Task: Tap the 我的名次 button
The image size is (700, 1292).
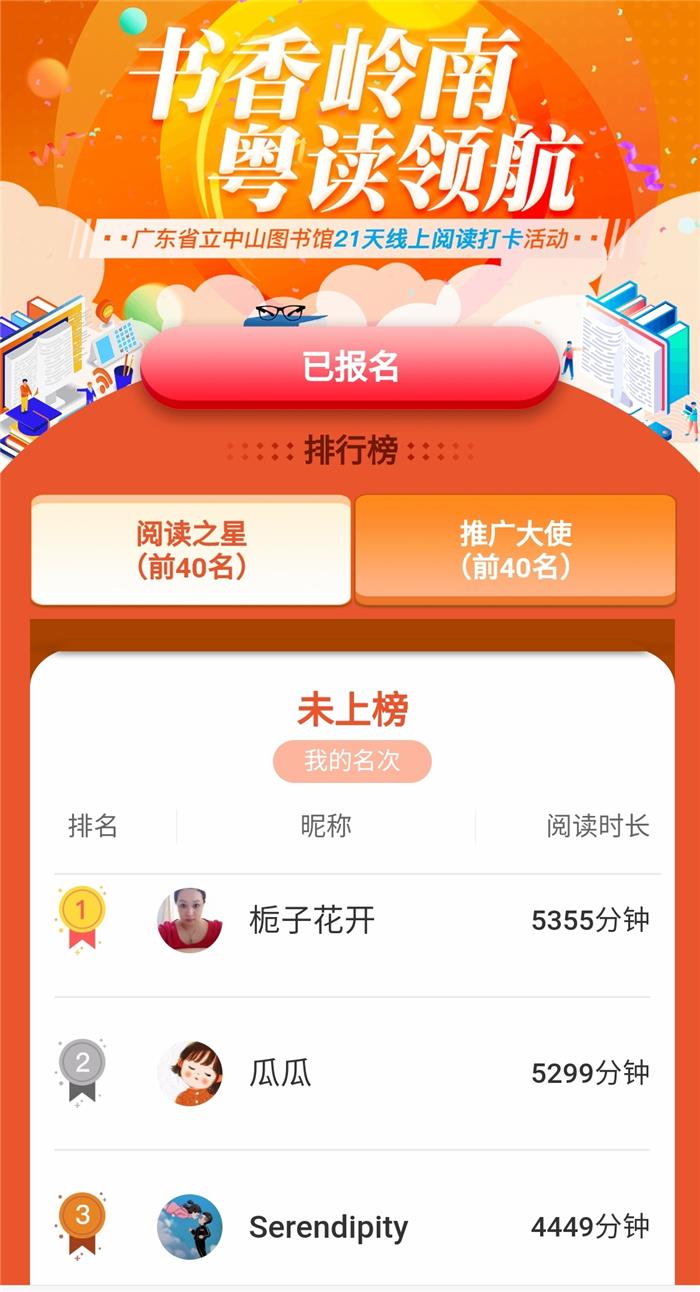Action: click(x=352, y=761)
